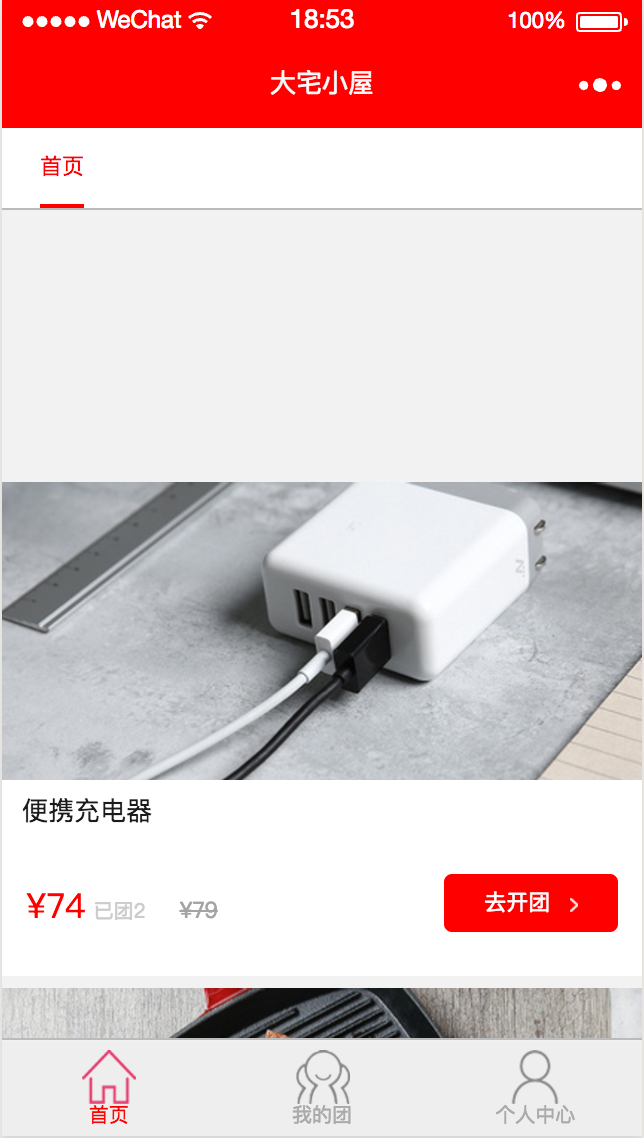The image size is (644, 1138).
Task: Tap the 去开团 button
Action: tap(530, 903)
